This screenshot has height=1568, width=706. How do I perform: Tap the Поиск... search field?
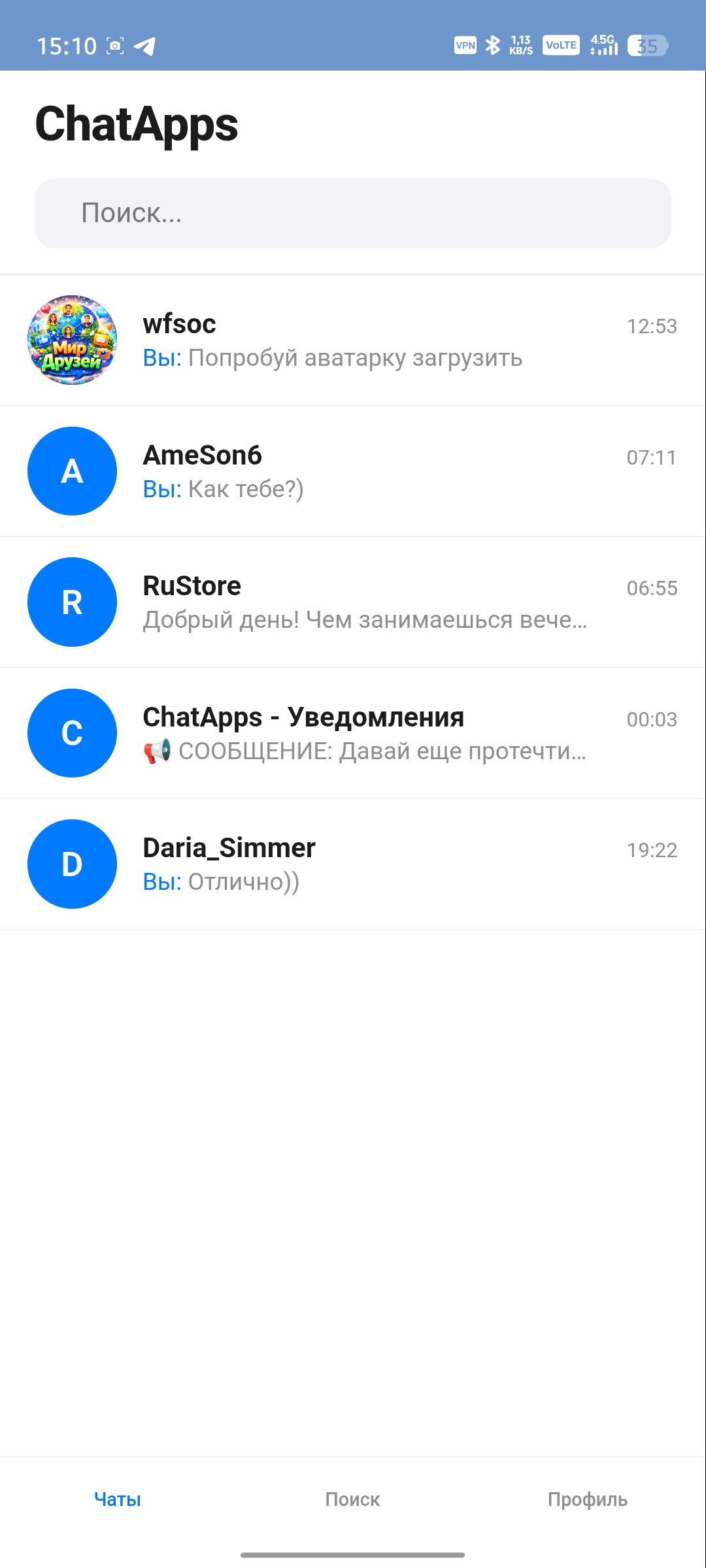pos(353,213)
